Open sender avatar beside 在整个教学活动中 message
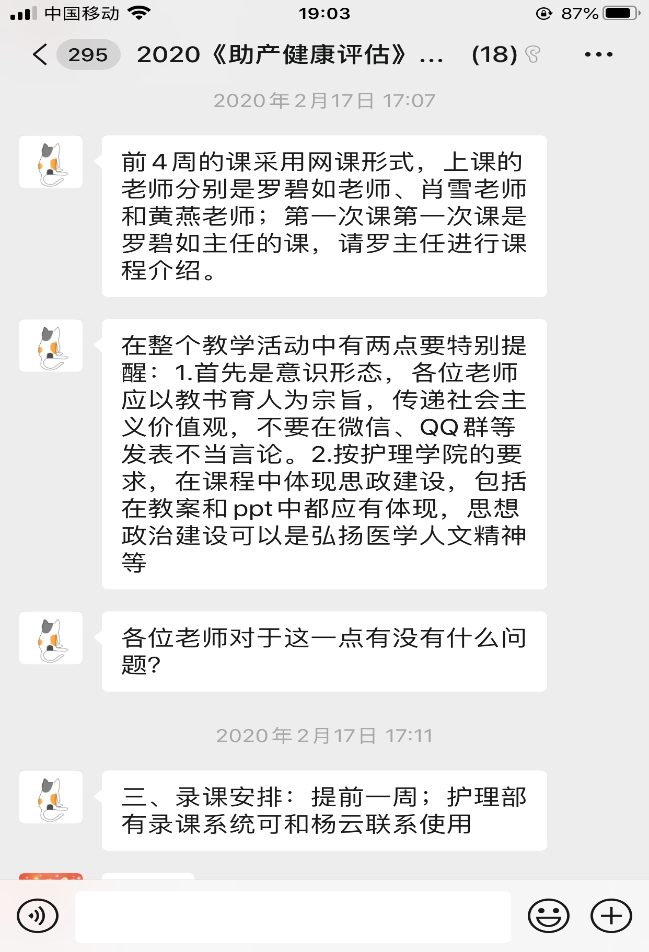649x952 pixels. click(x=51, y=345)
